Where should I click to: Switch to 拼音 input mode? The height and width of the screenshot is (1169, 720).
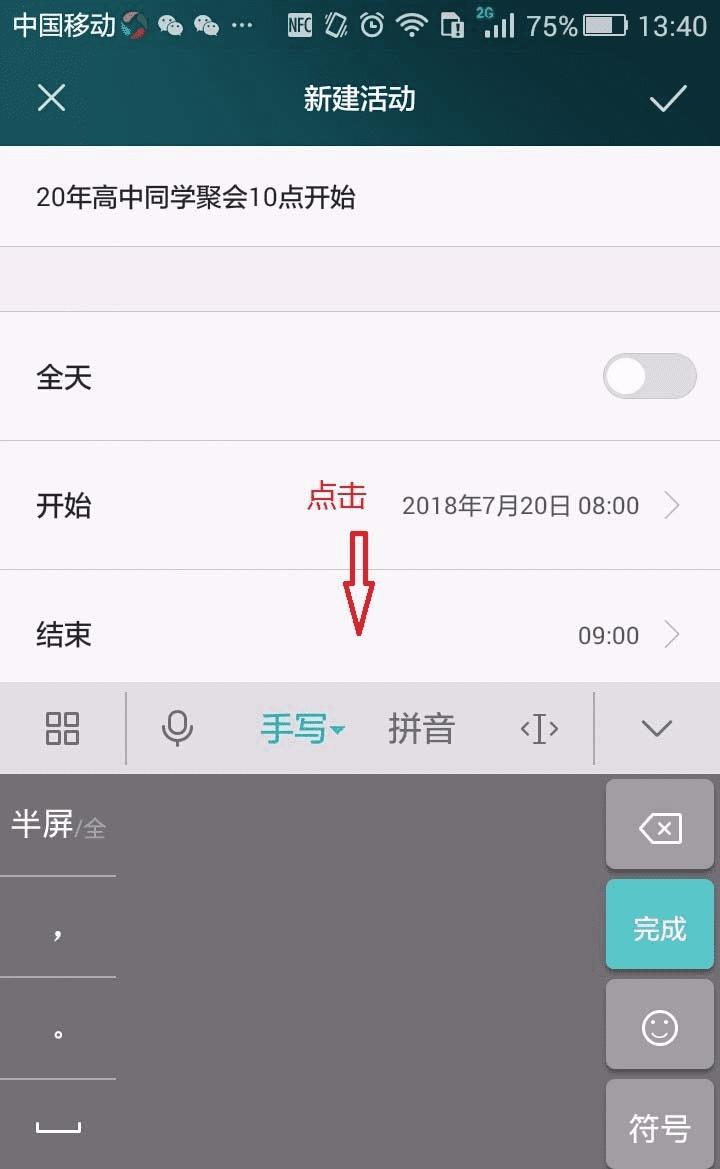coord(421,729)
